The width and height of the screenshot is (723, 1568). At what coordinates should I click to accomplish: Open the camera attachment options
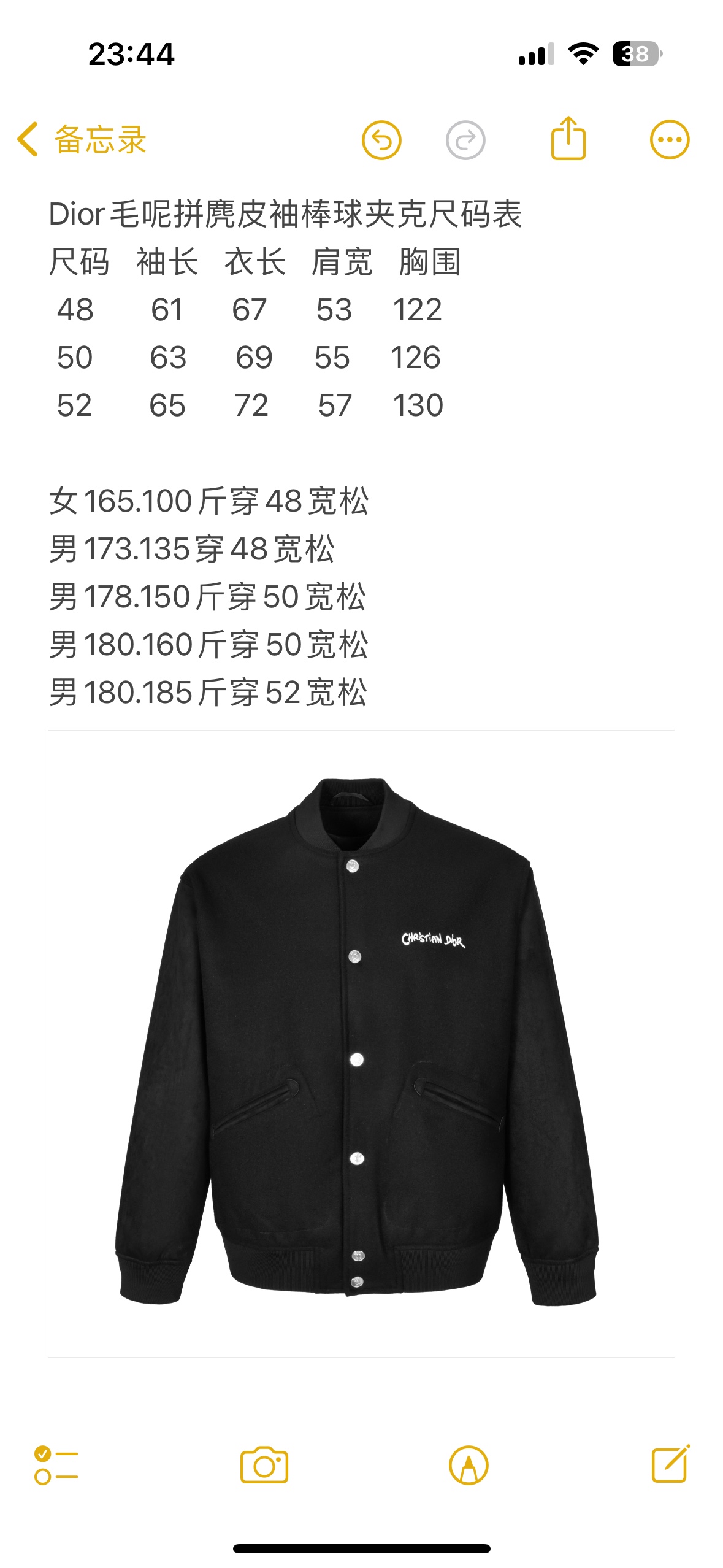(264, 1465)
